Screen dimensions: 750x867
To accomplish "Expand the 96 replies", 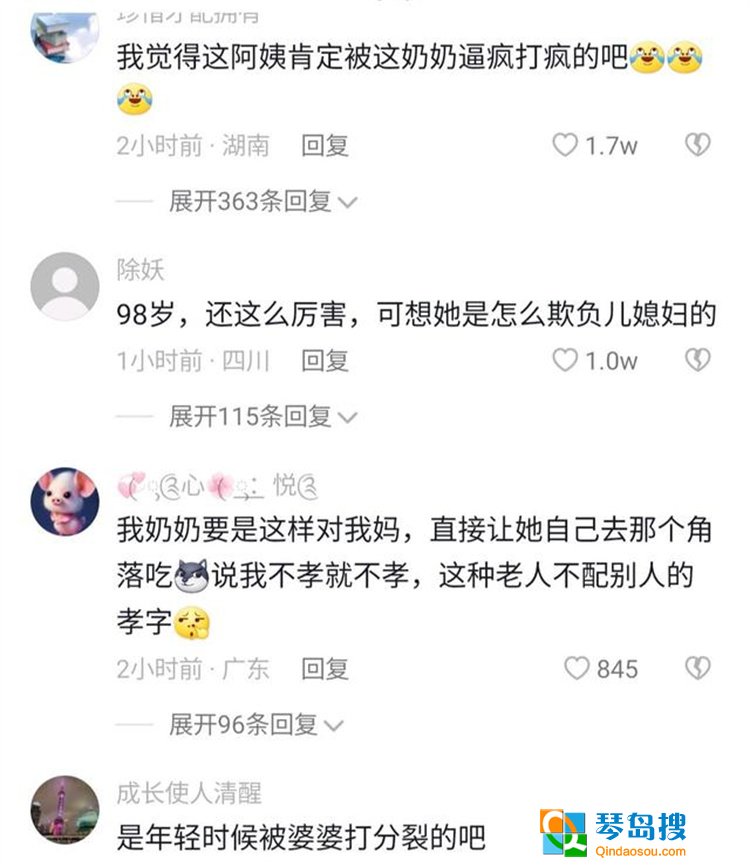I will pyautogui.click(x=255, y=723).
